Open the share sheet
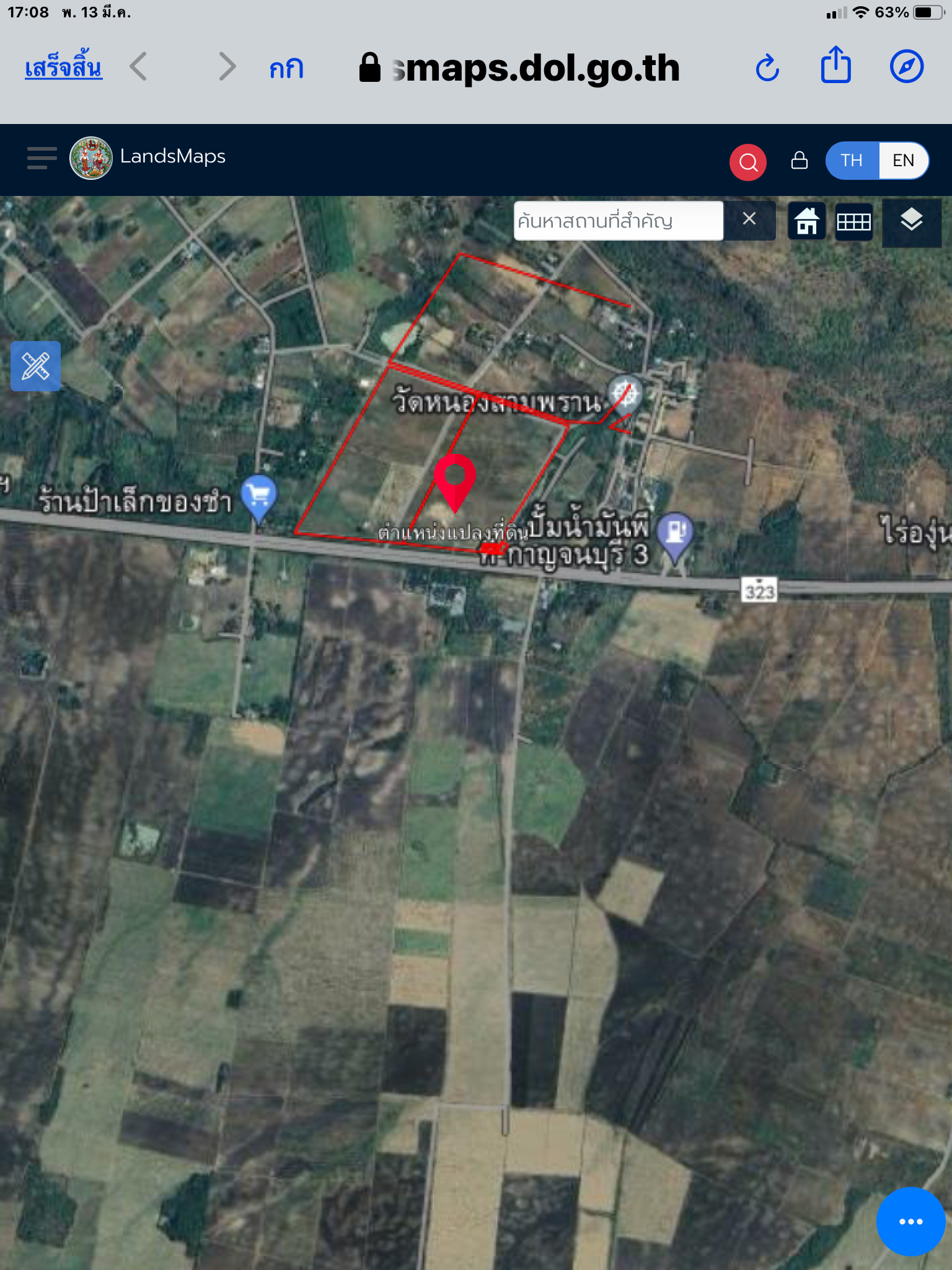The height and width of the screenshot is (1270, 952). point(835,65)
